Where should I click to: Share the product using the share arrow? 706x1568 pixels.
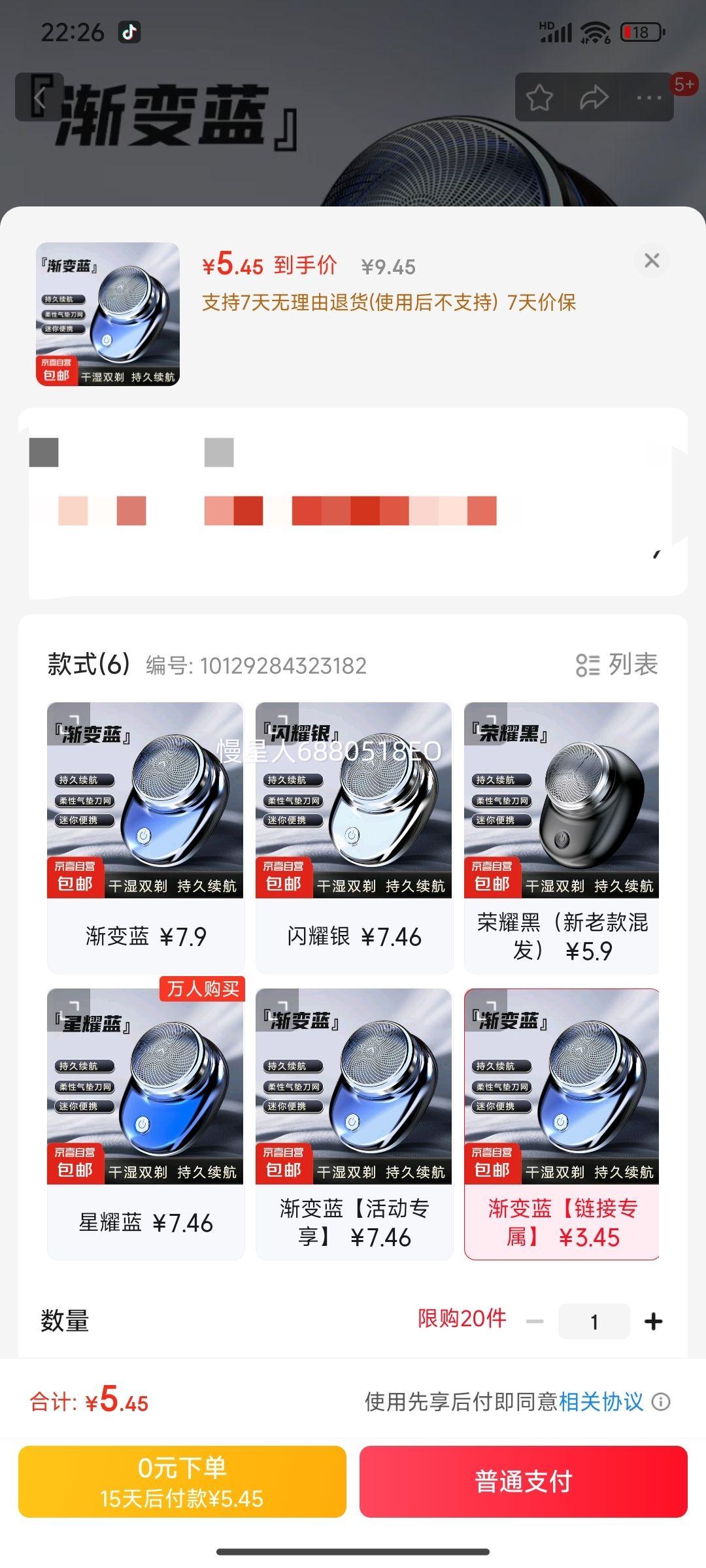point(594,97)
